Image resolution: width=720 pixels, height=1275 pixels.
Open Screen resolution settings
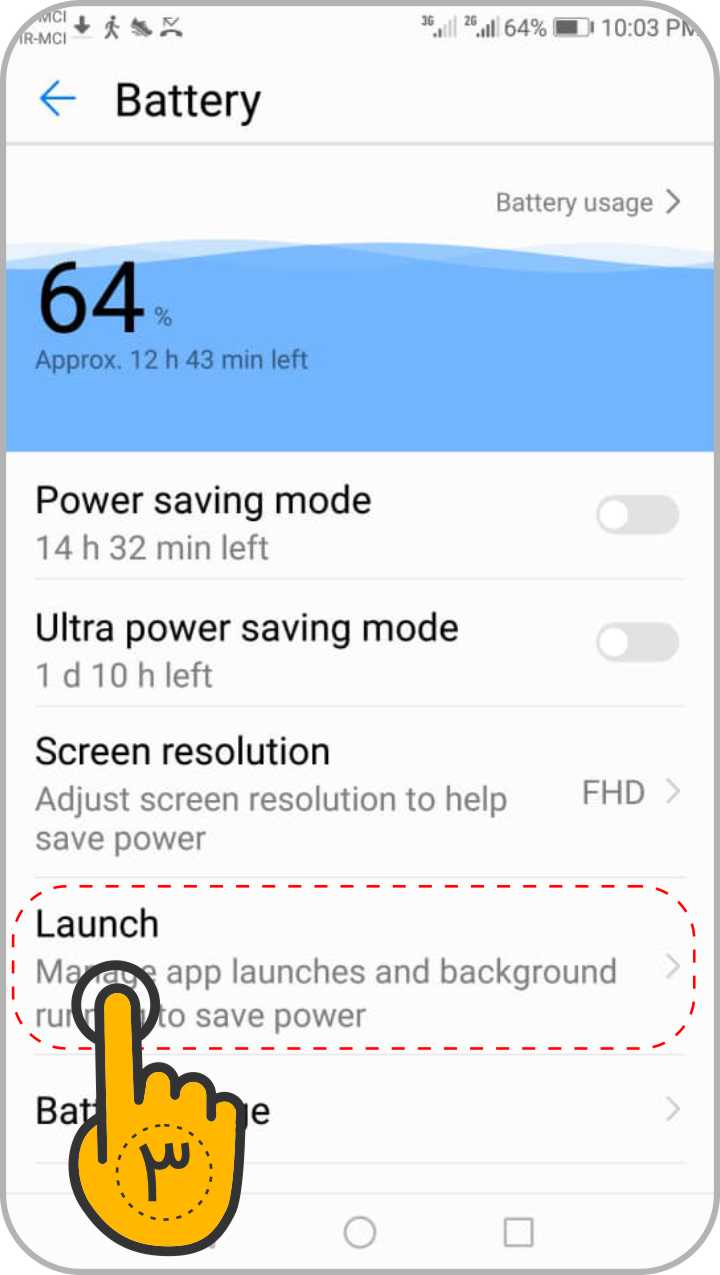tap(359, 793)
